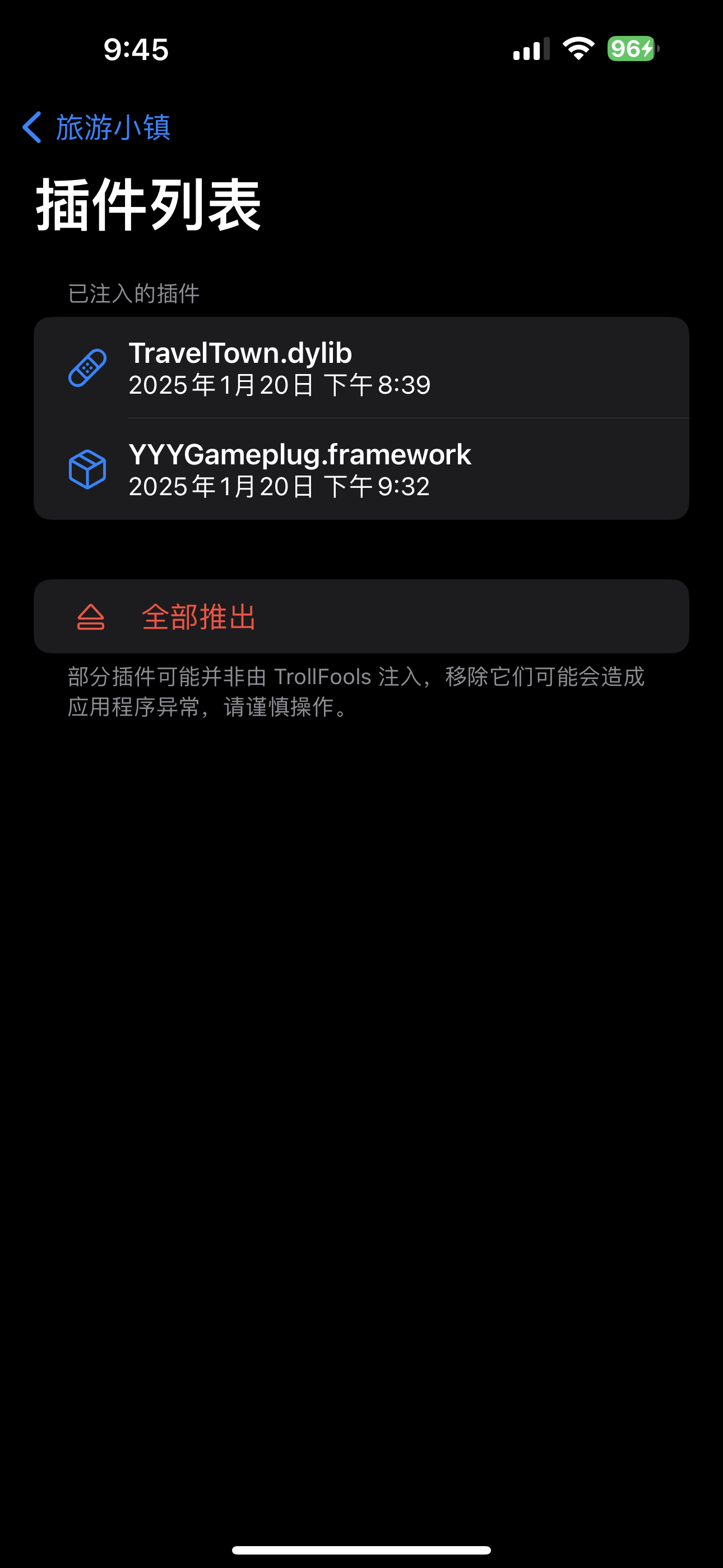Click the divider between the two plugin rows
The height and width of the screenshot is (1568, 723).
408,418
